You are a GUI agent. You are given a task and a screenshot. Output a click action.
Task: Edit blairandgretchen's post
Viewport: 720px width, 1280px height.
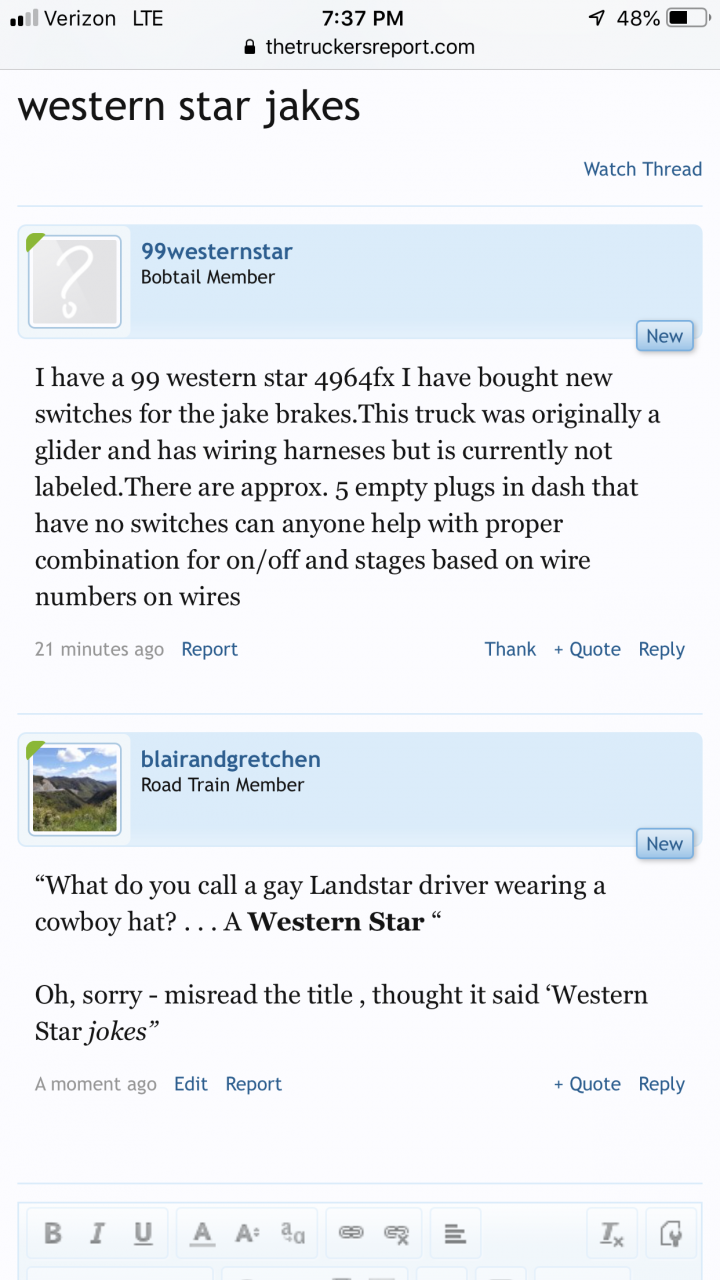[190, 1084]
